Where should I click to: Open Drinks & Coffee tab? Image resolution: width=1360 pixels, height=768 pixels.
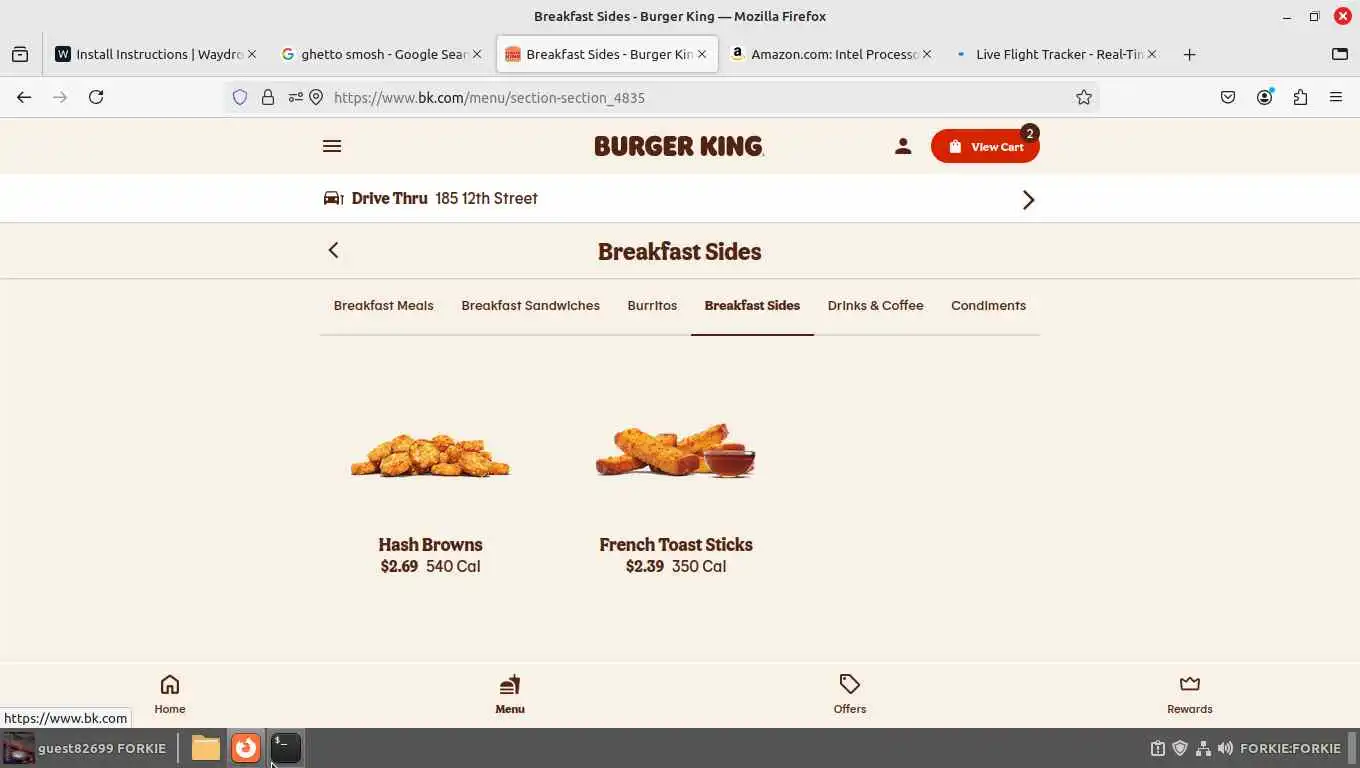(x=875, y=306)
